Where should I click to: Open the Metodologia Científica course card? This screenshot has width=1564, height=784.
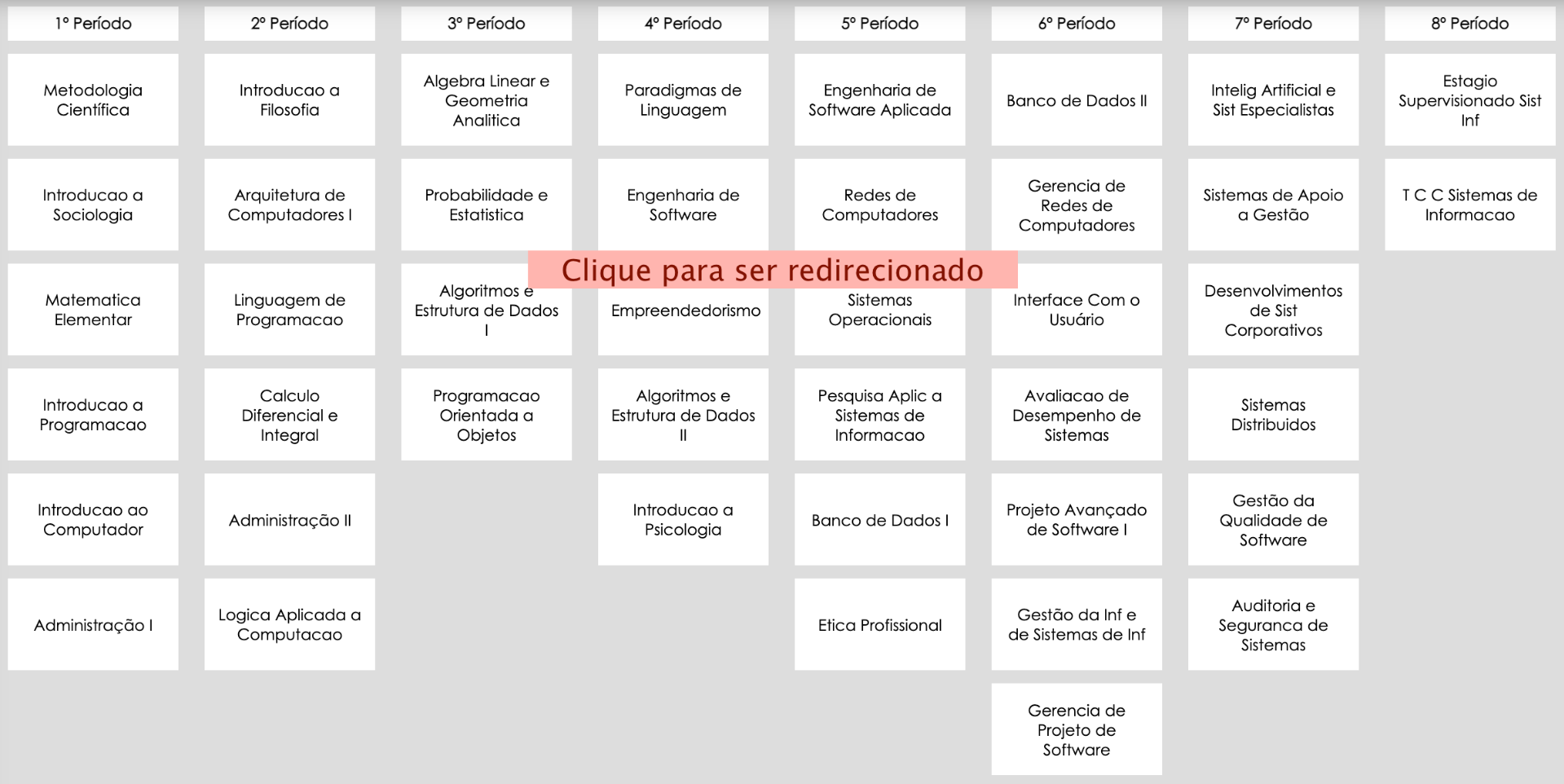coord(93,100)
